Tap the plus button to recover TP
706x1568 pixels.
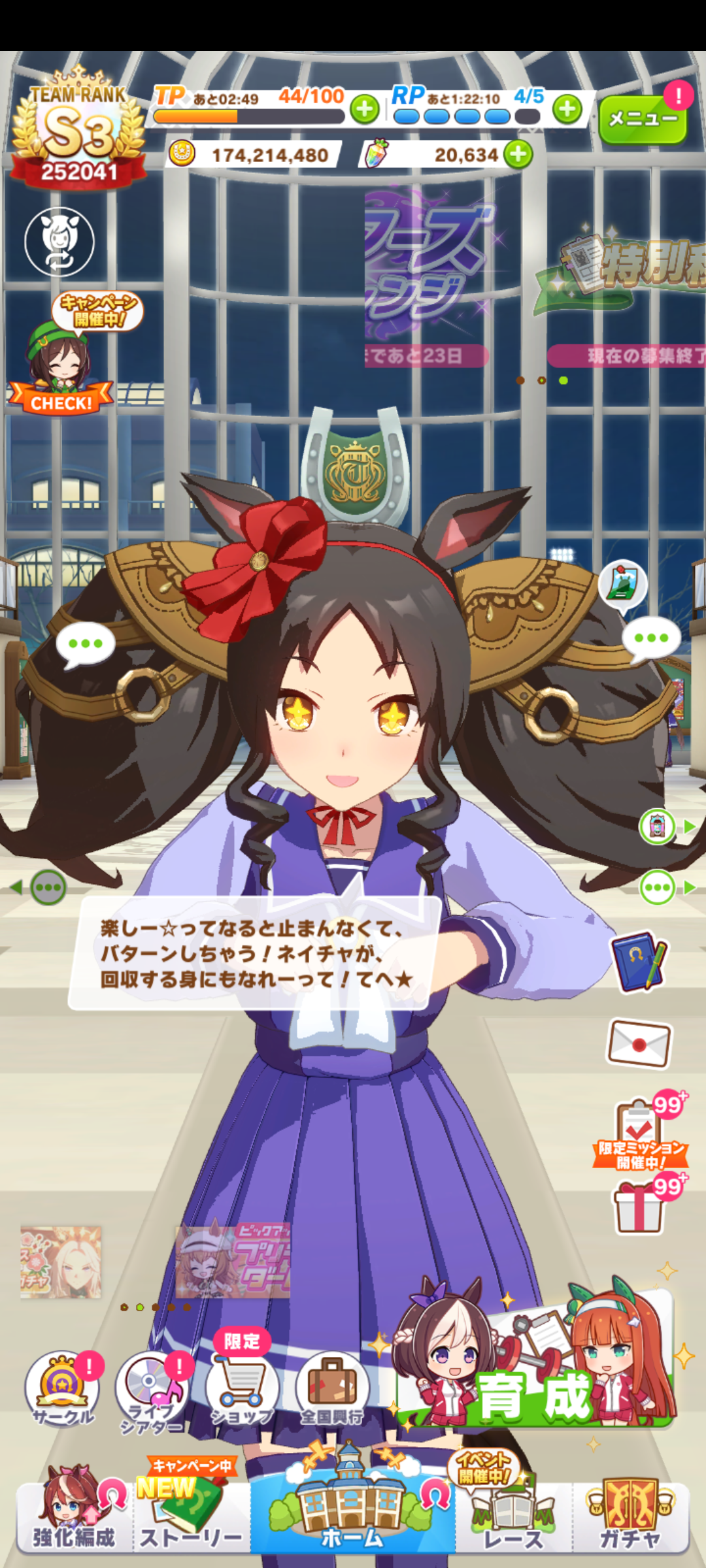(365, 109)
